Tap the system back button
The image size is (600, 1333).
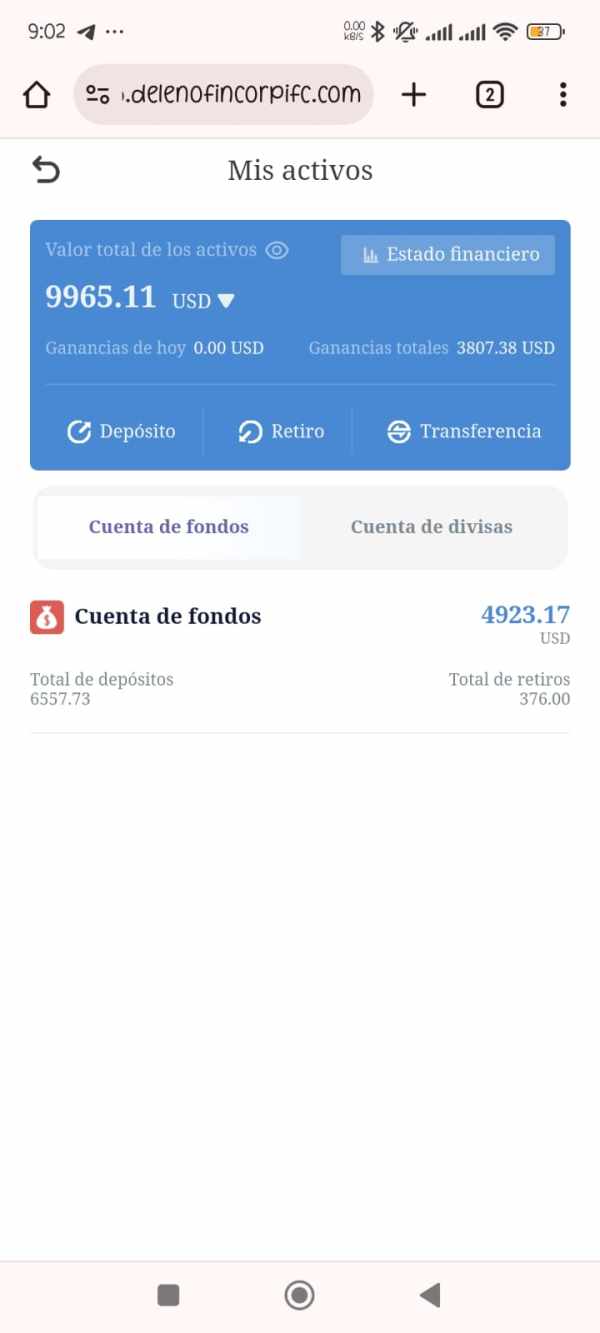pos(430,1295)
